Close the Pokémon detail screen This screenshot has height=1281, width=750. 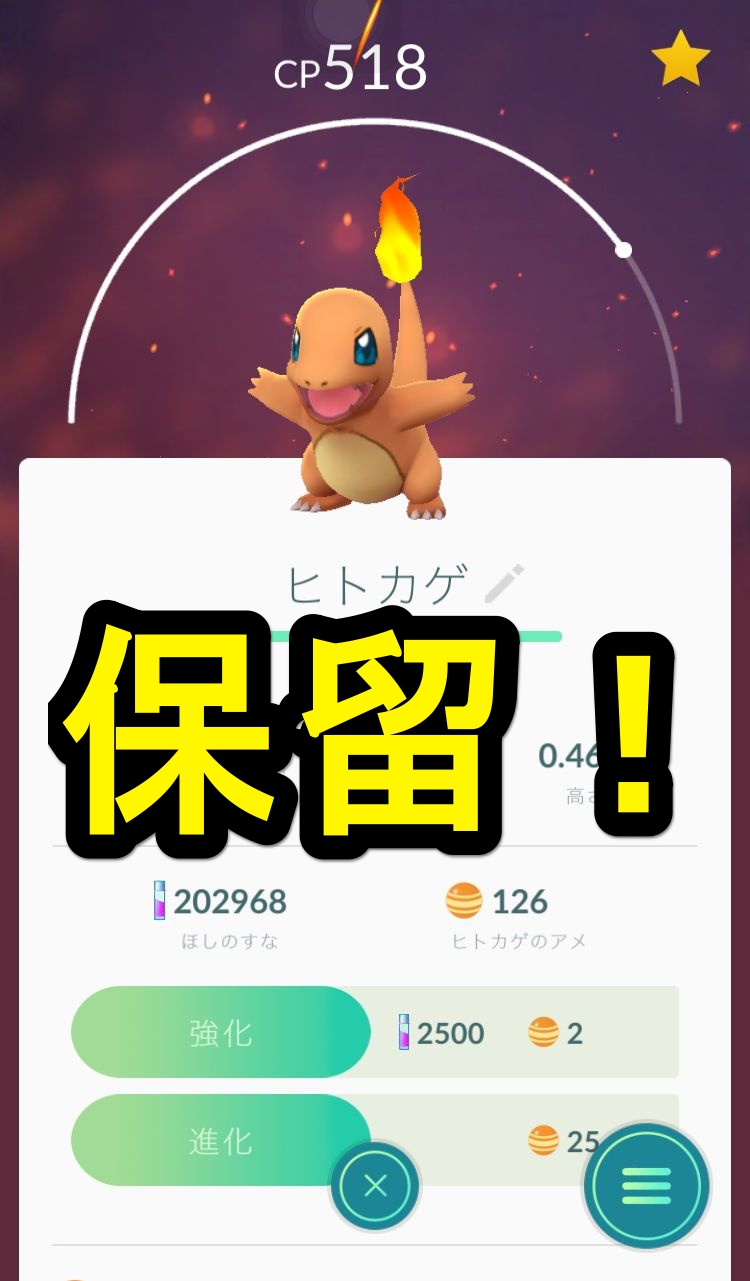[375, 1186]
